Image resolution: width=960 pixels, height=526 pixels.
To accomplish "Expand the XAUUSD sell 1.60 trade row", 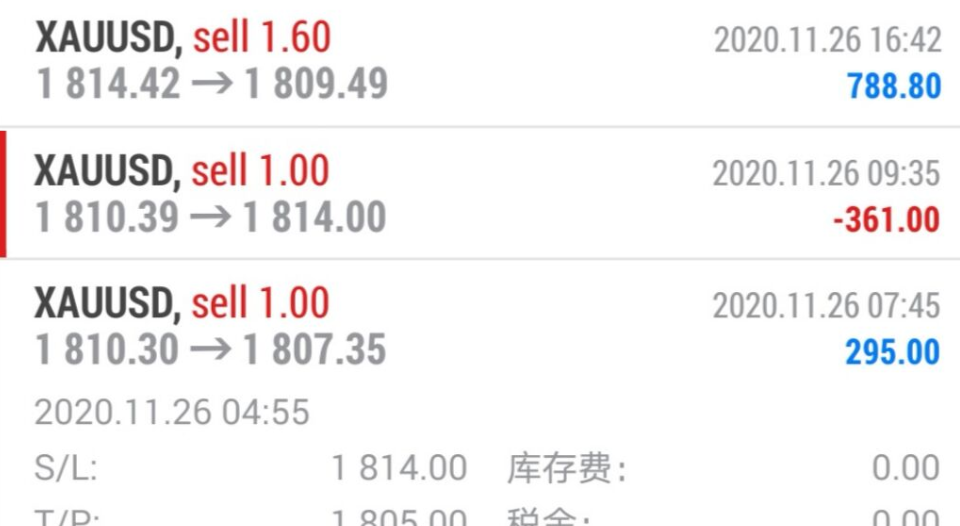I will pyautogui.click(x=480, y=62).
